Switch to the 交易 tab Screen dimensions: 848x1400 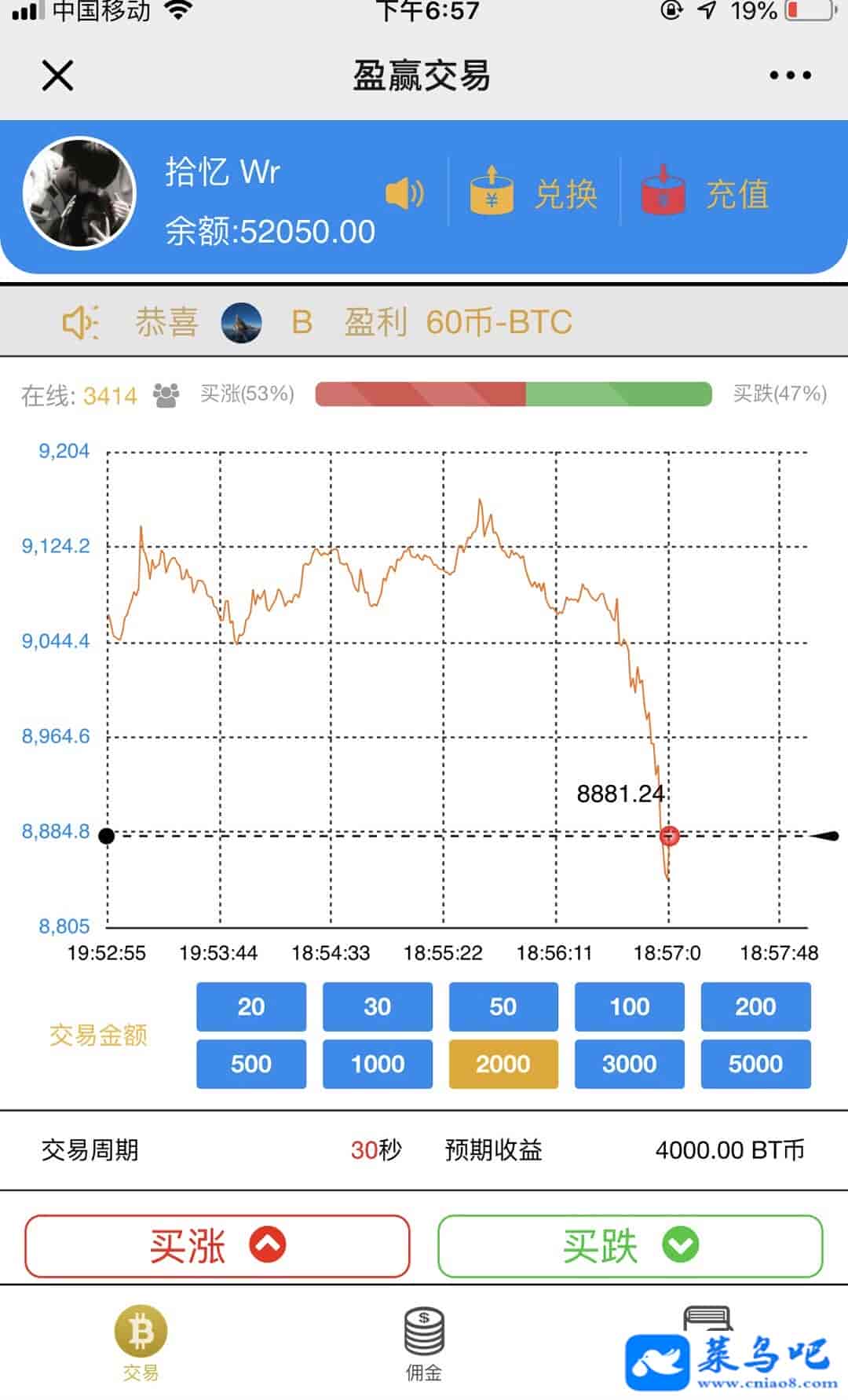point(141,1343)
